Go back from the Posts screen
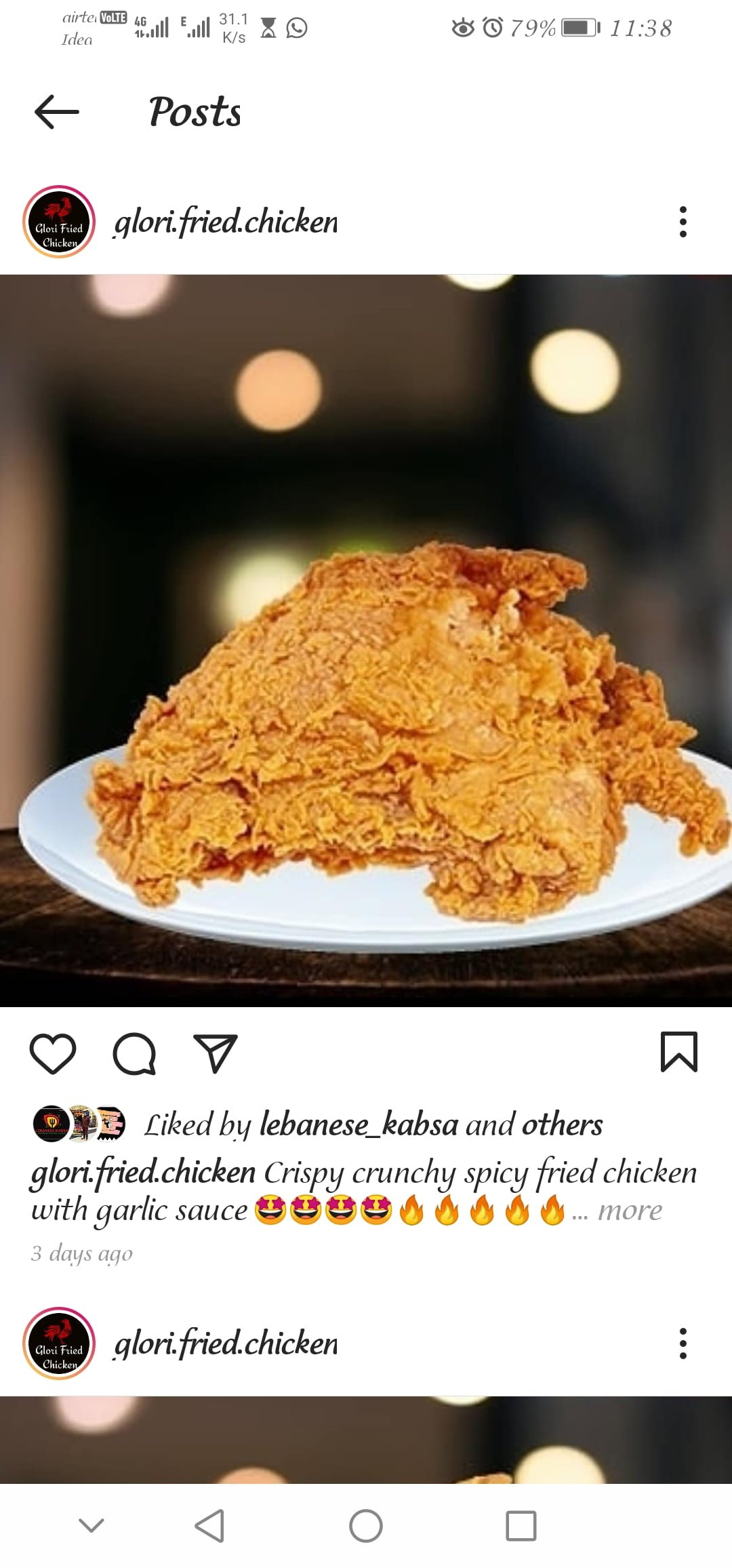This screenshot has height=1568, width=732. [57, 112]
